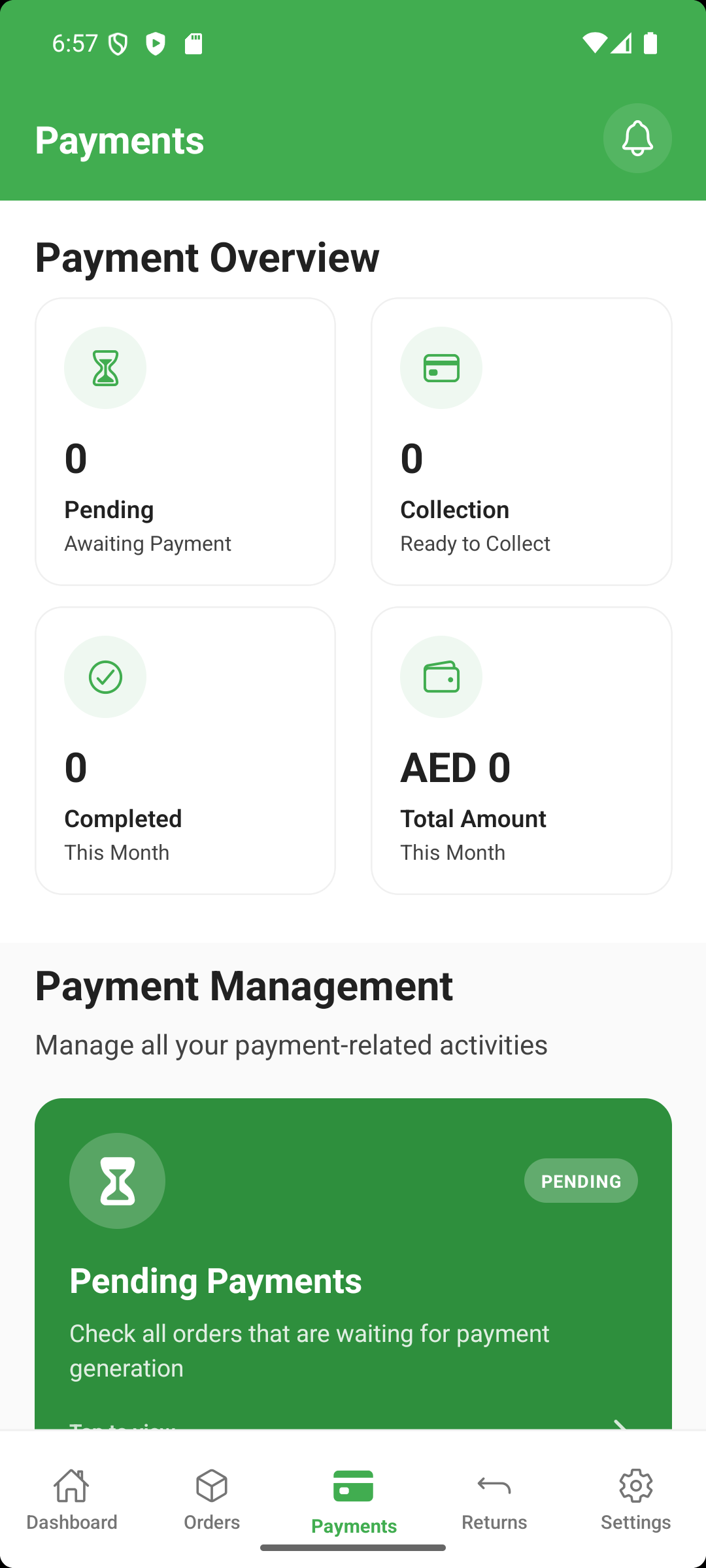The width and height of the screenshot is (706, 1568).
Task: Tap the hourglass icon in Pending Payments banner
Action: click(117, 1180)
